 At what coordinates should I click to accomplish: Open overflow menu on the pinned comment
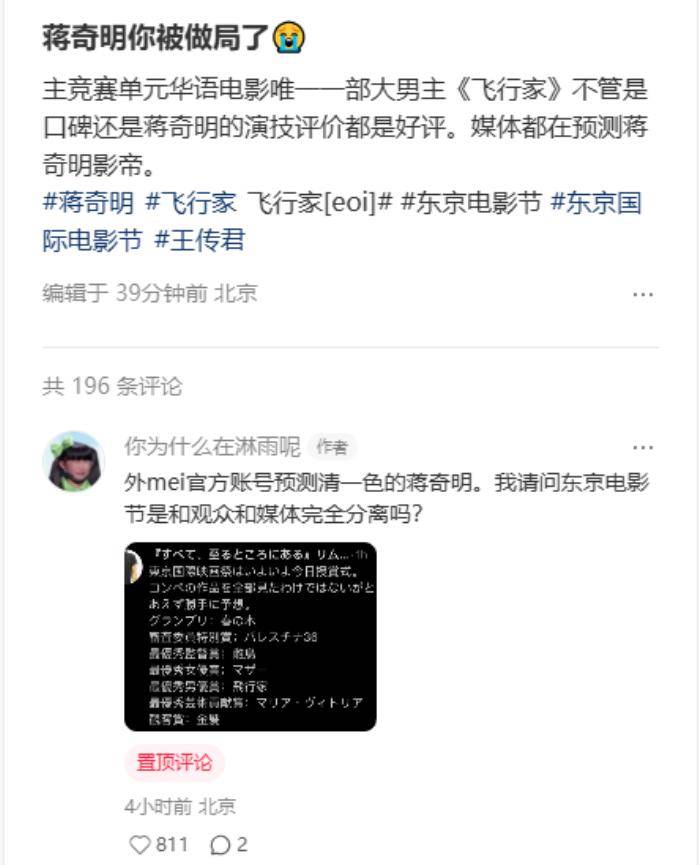pos(643,447)
